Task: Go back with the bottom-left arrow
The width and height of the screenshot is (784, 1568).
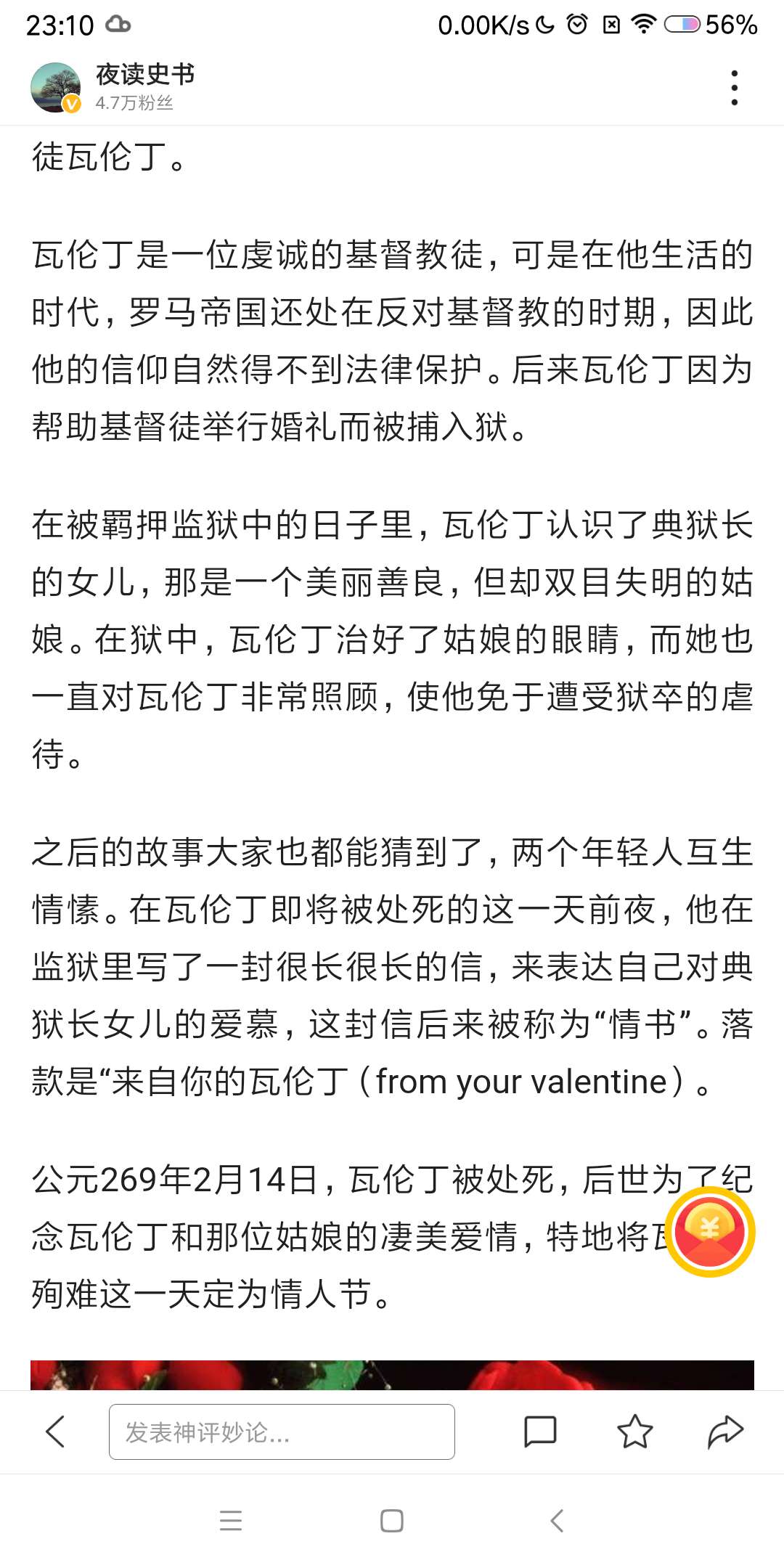Action: click(x=55, y=1432)
